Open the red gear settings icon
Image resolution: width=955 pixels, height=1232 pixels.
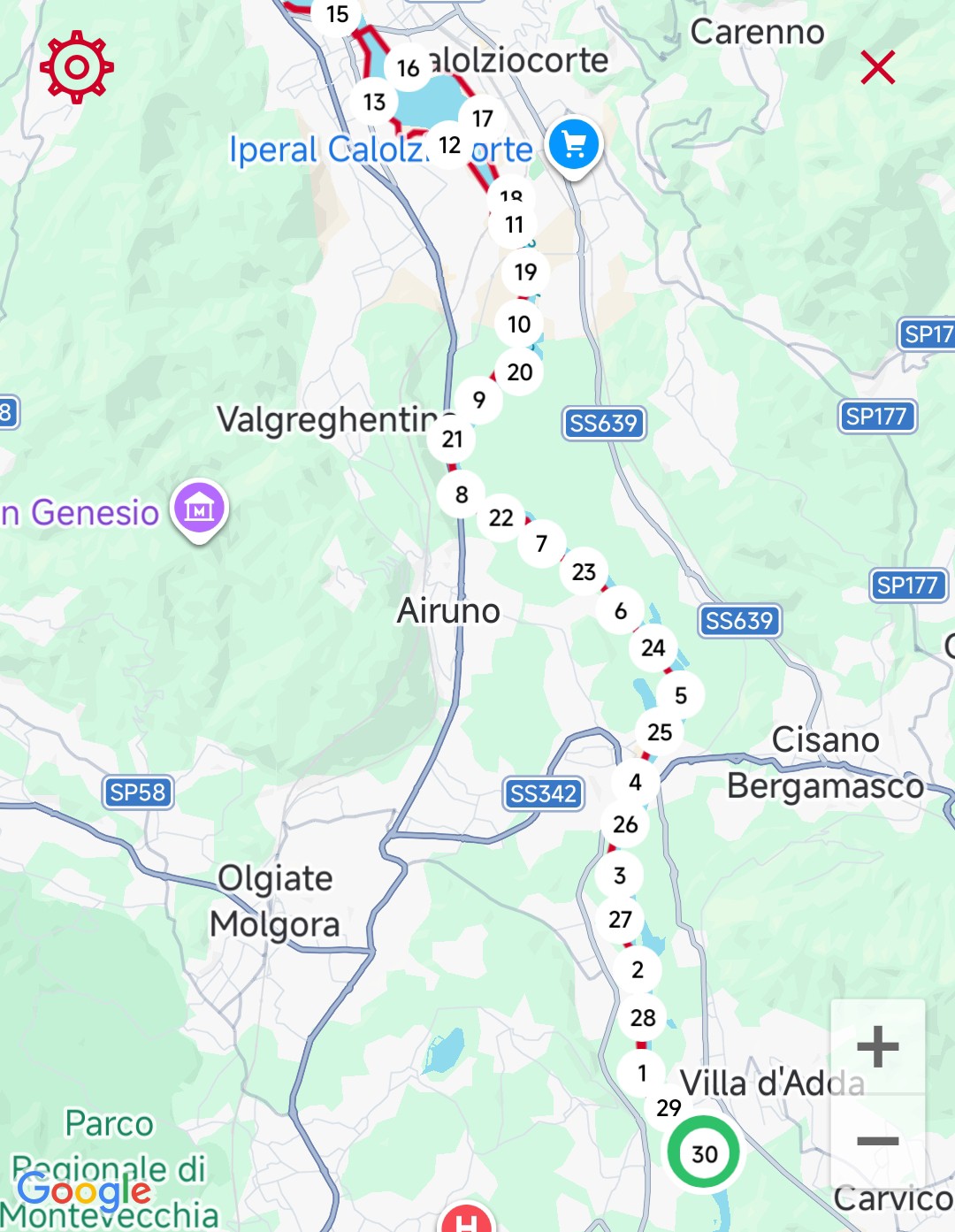click(77, 67)
